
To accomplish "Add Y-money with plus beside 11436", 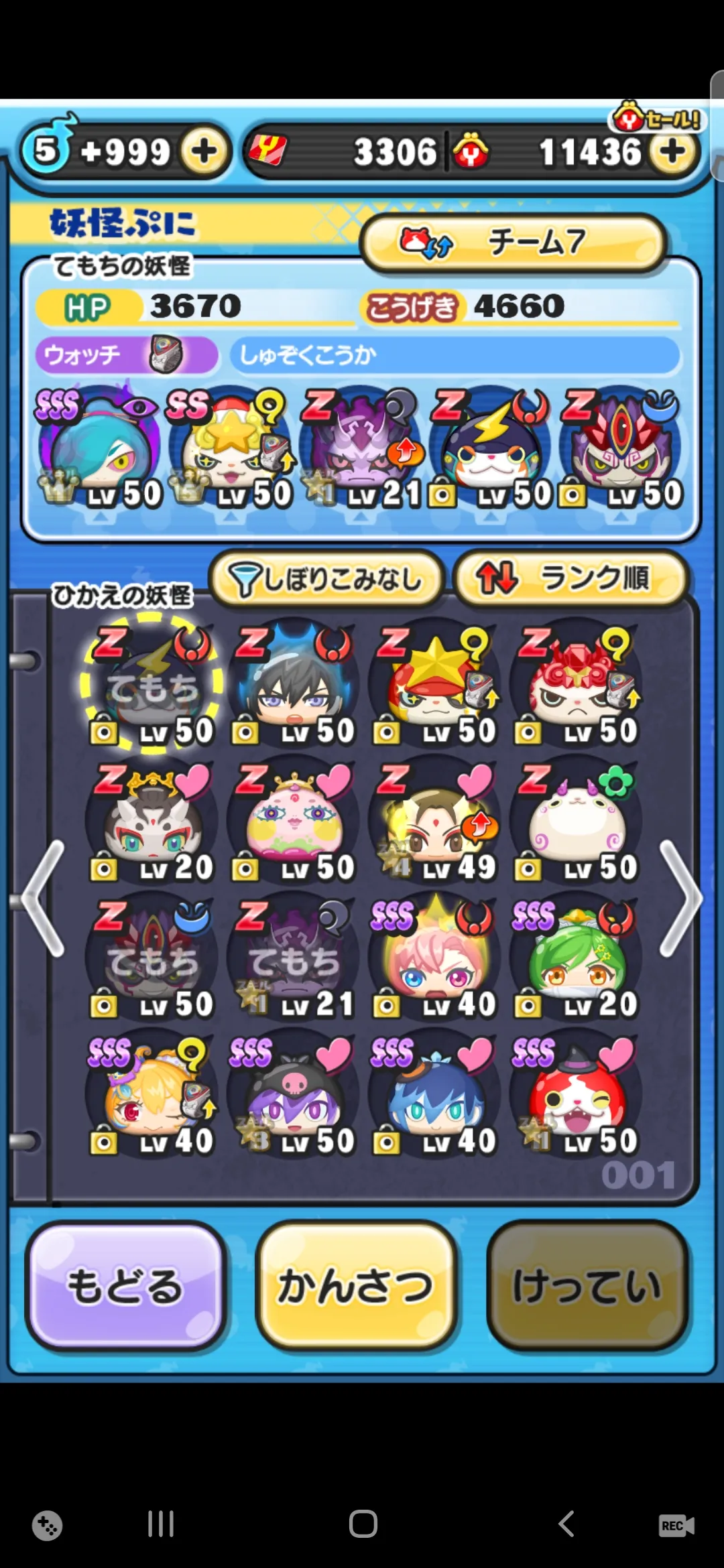I will point(672,151).
